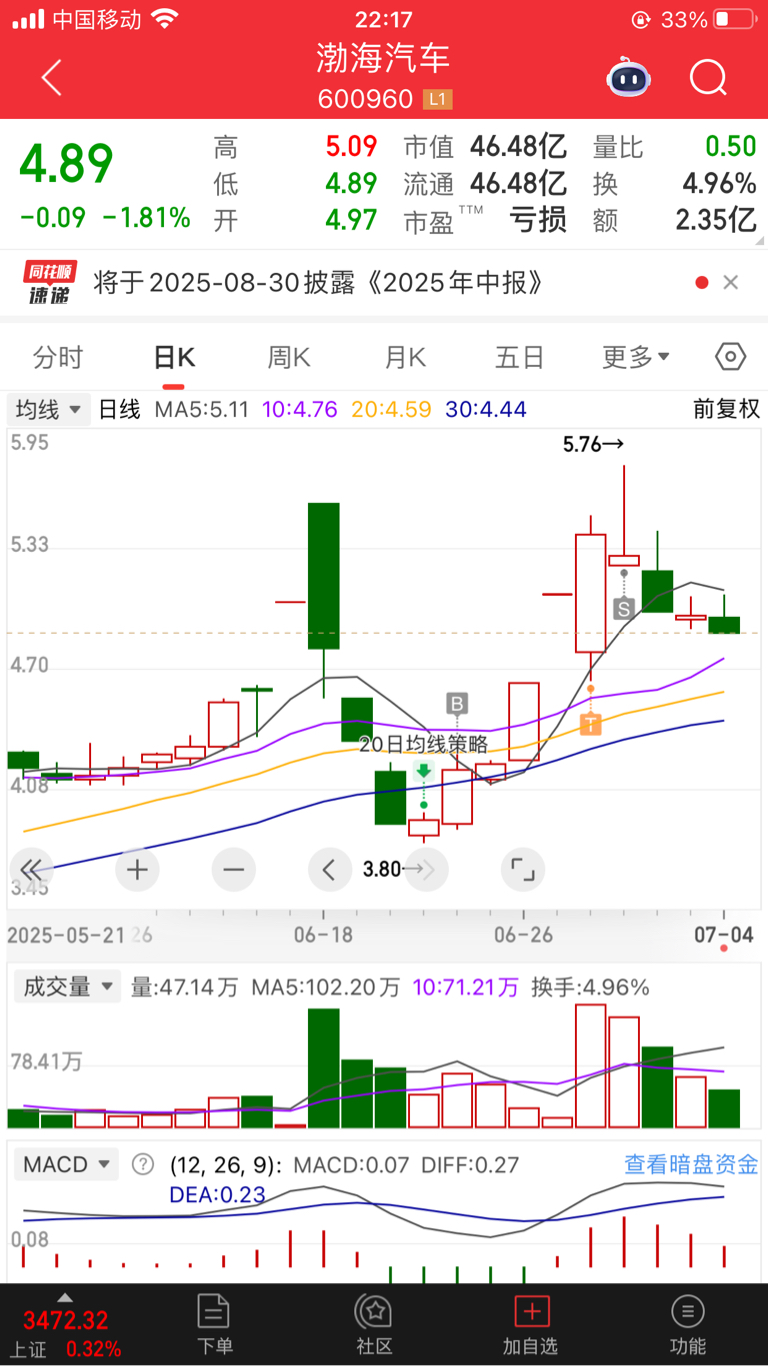Open the 均线 indicator dropdown
Screen dimensions: 768x1366
[x=48, y=409]
